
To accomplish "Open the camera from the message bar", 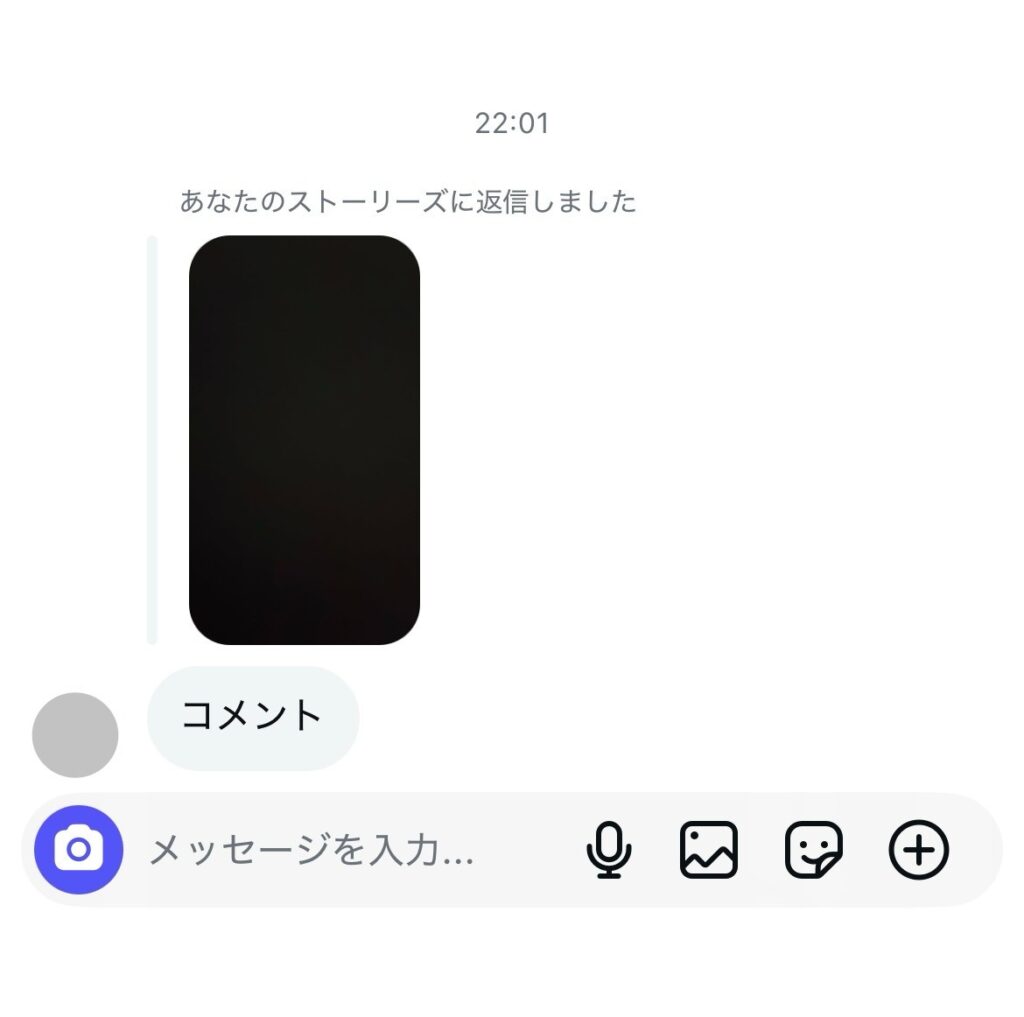I will pos(78,850).
